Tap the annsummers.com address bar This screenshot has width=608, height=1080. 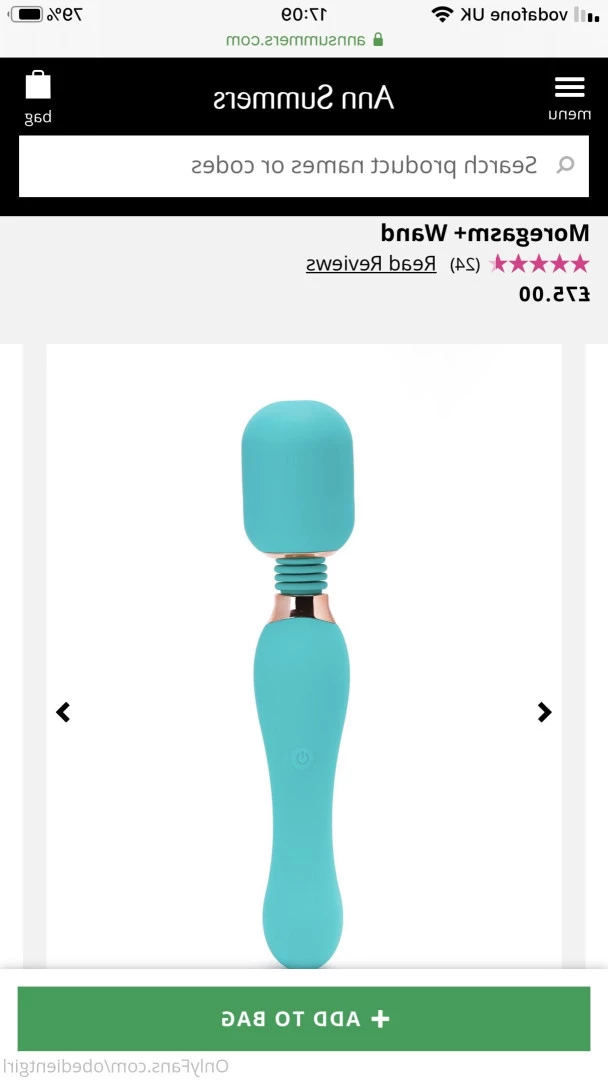(x=304, y=40)
